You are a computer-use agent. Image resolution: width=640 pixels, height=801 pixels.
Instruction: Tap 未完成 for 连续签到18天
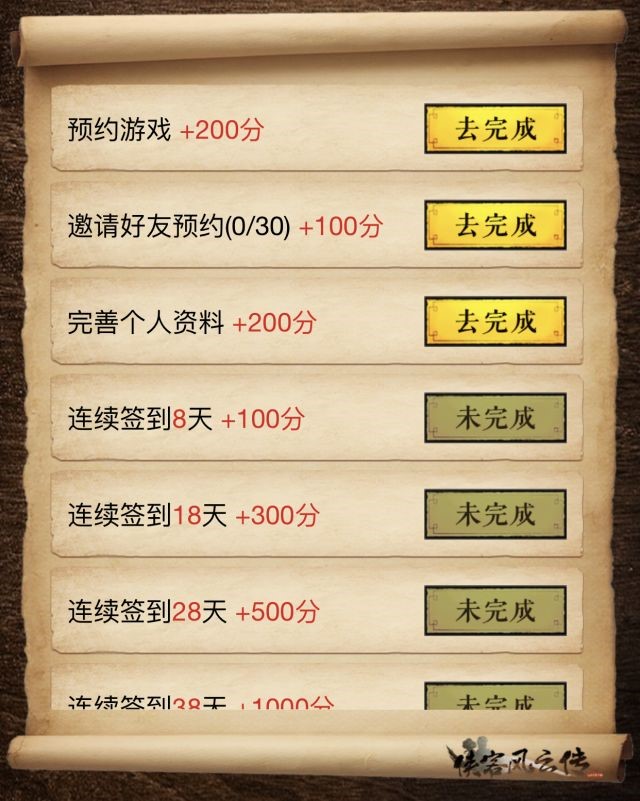click(495, 514)
